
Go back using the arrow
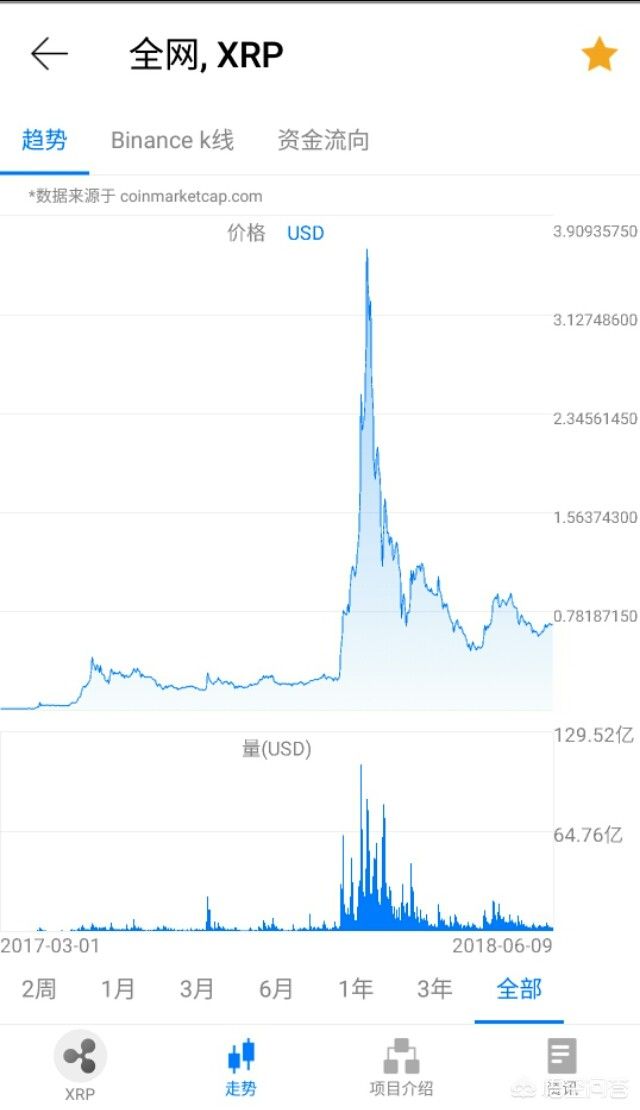[49, 54]
